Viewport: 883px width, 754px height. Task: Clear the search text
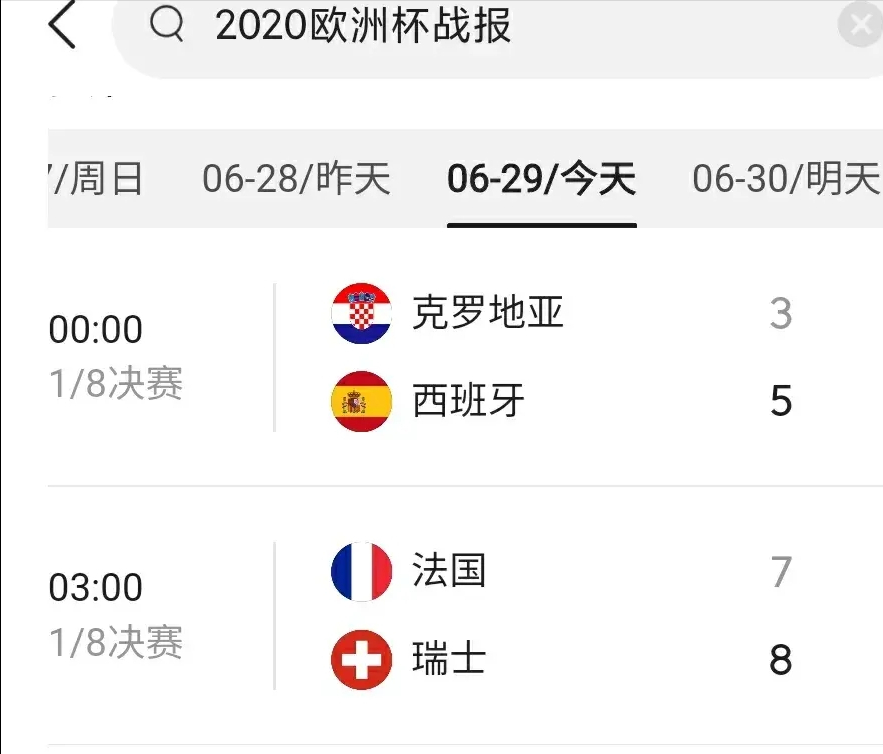tap(860, 26)
